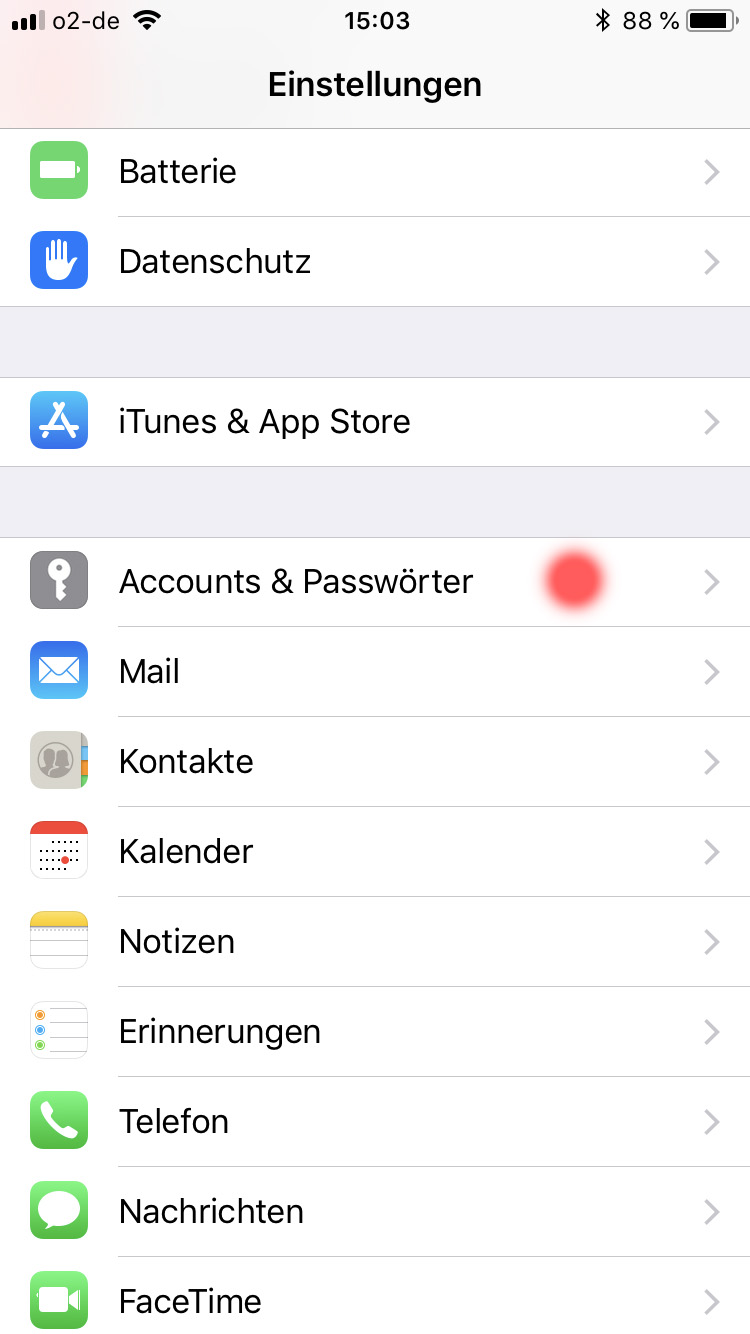Open Nachrichten settings

pyautogui.click(x=375, y=1212)
